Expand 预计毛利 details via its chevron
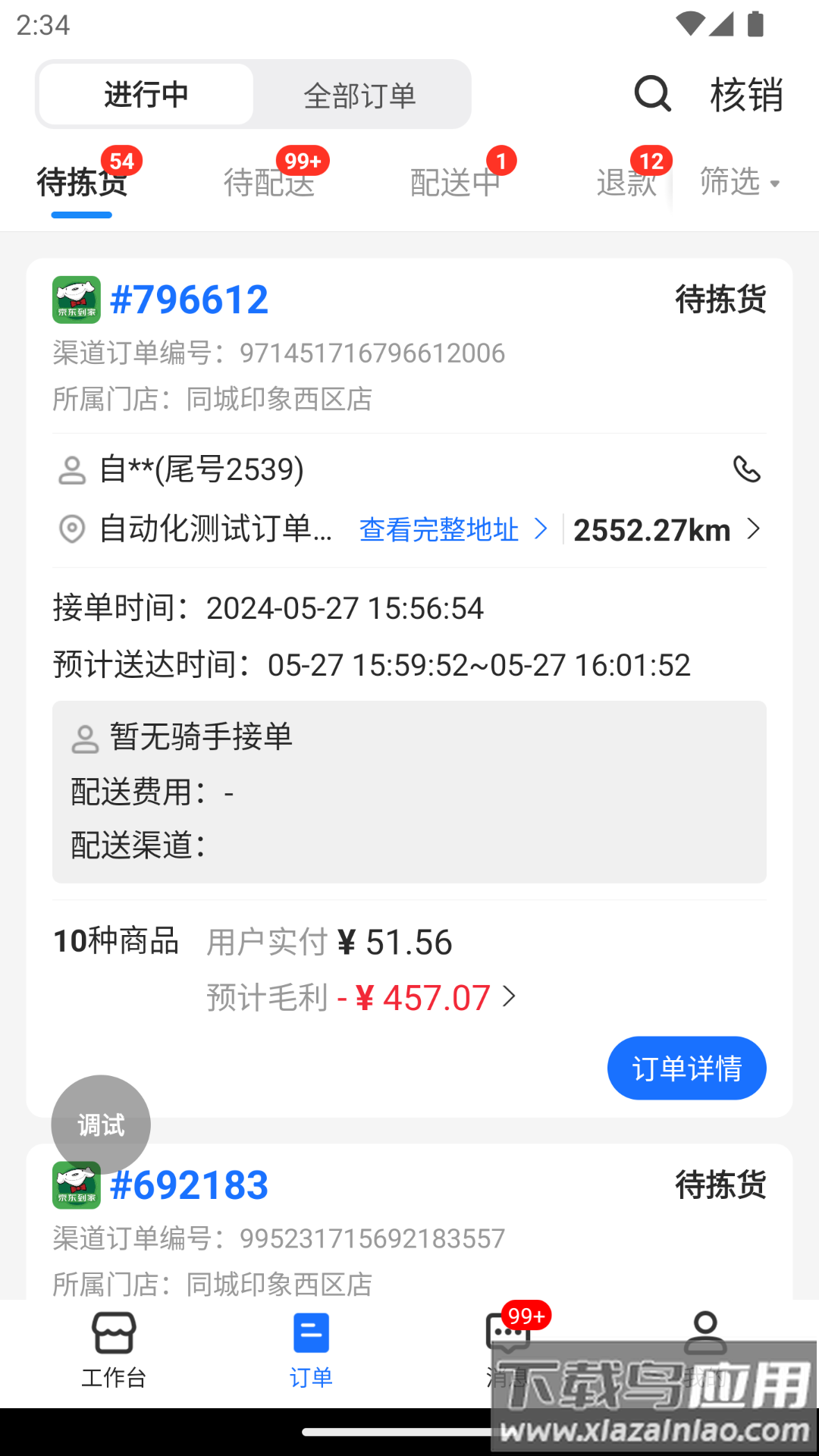 (x=508, y=997)
